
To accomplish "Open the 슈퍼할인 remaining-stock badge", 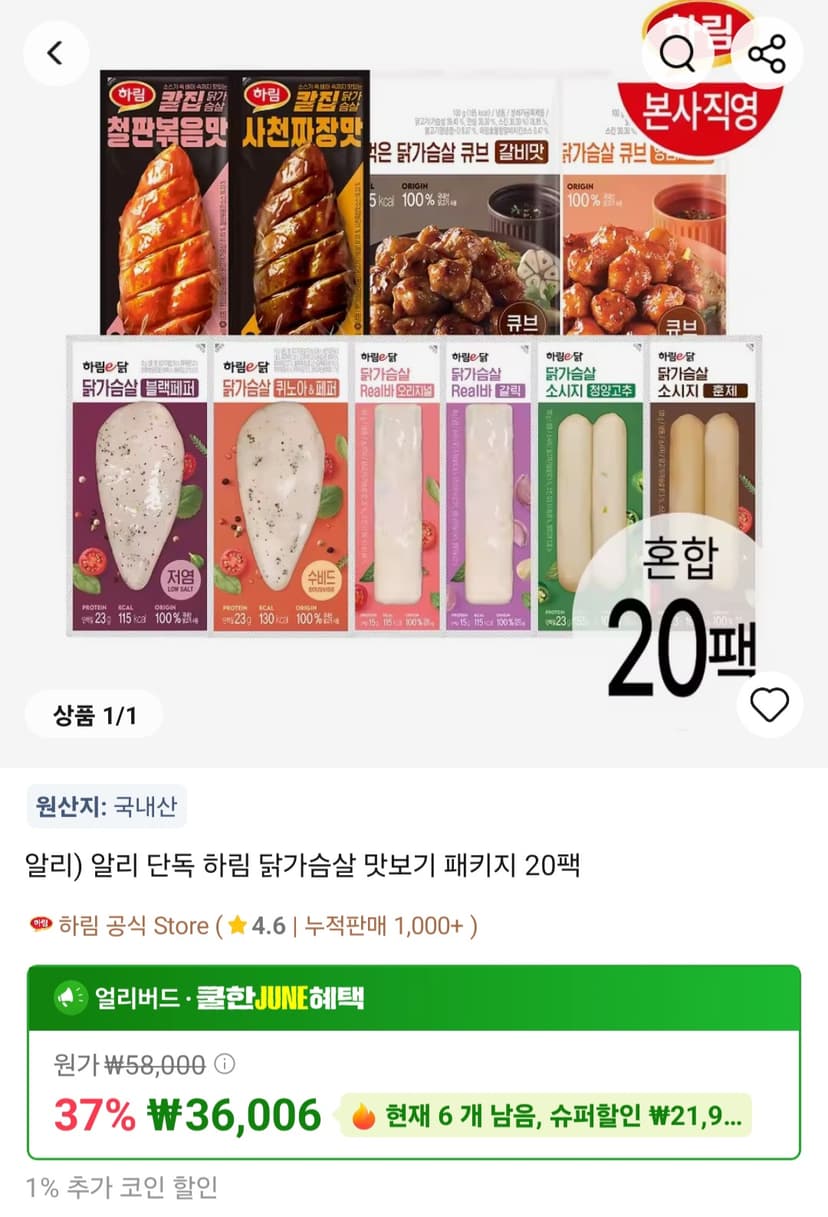I will 546,1116.
